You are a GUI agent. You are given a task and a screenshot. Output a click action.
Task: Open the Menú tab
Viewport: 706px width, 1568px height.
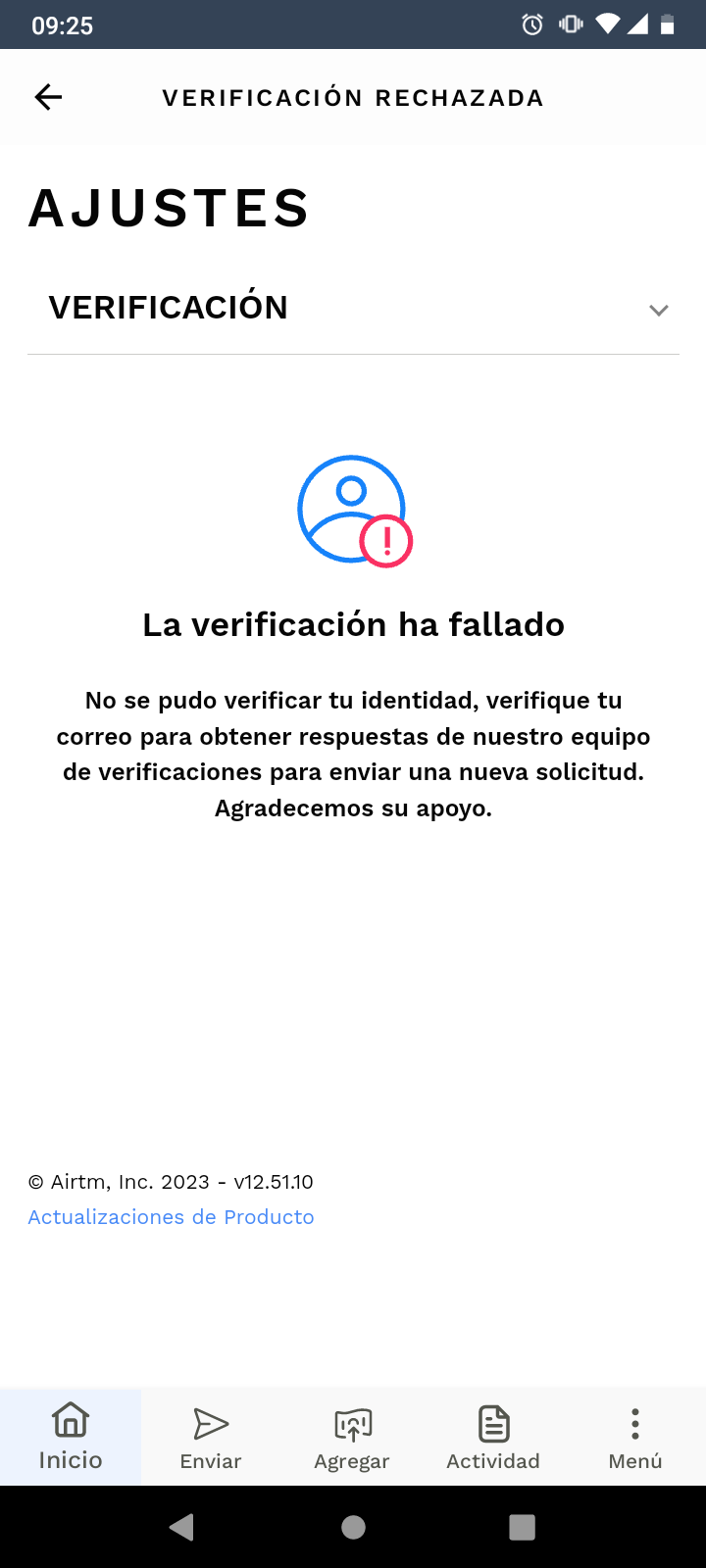[x=635, y=1437]
